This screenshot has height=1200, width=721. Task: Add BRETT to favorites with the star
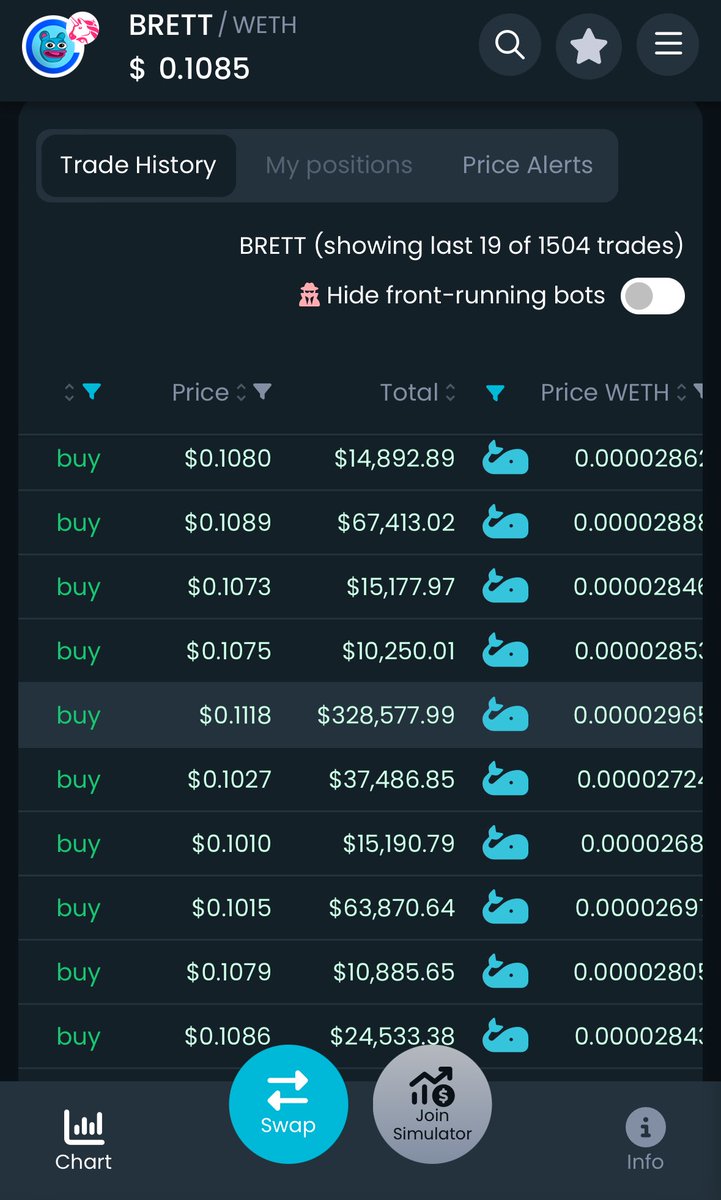click(589, 45)
